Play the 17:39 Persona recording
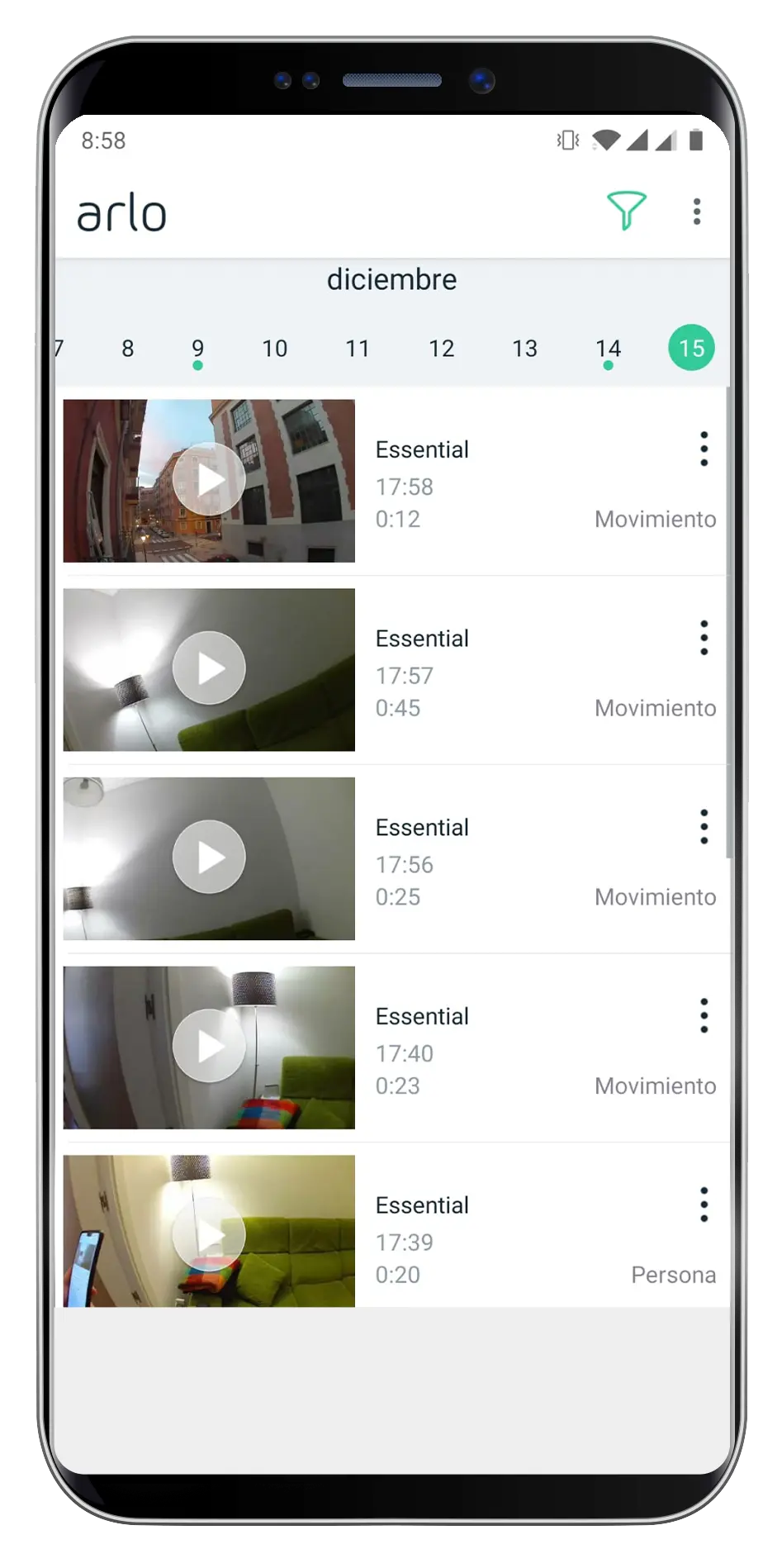 pos(209,1233)
